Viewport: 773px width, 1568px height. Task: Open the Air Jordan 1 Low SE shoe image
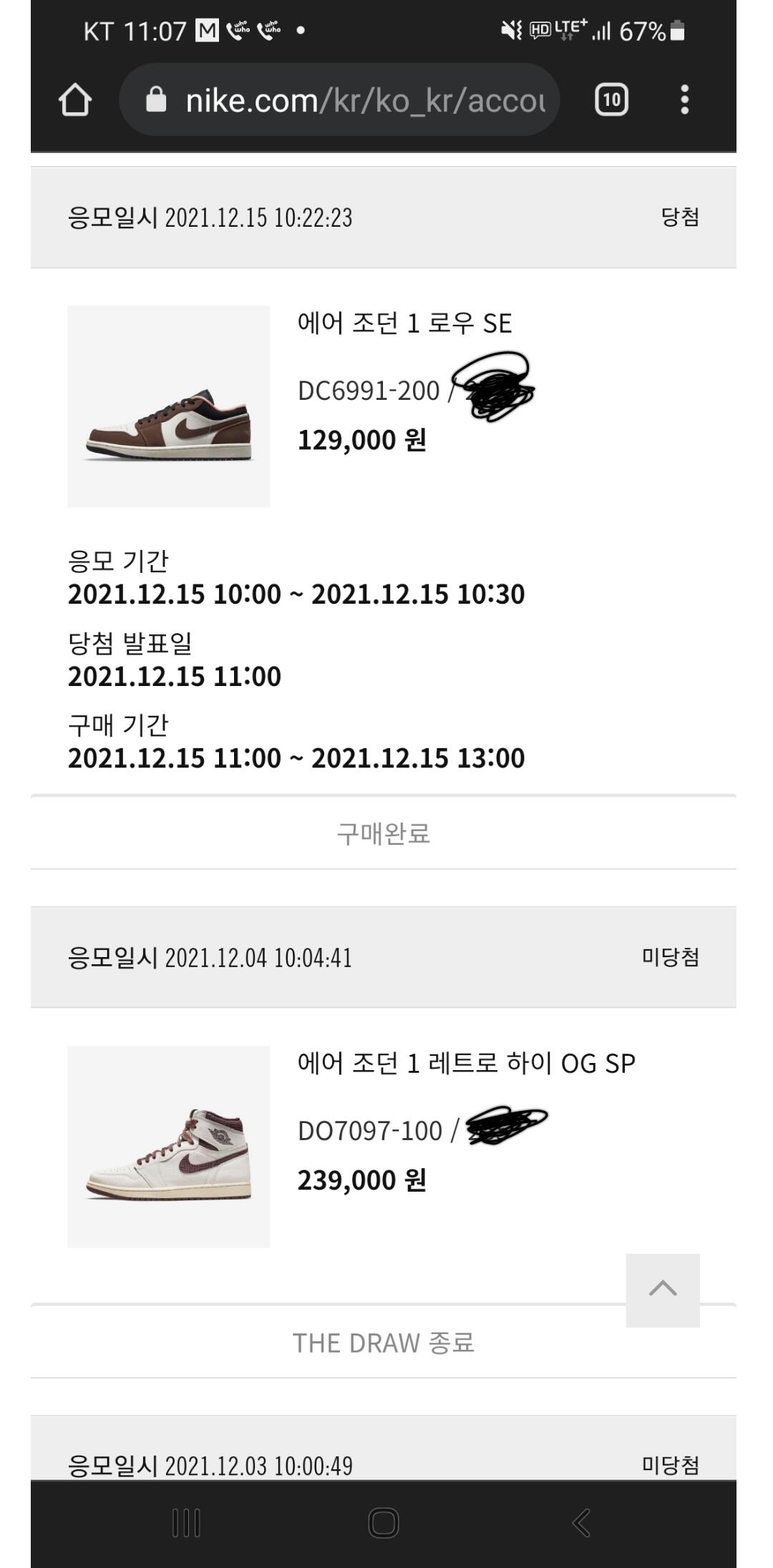169,406
